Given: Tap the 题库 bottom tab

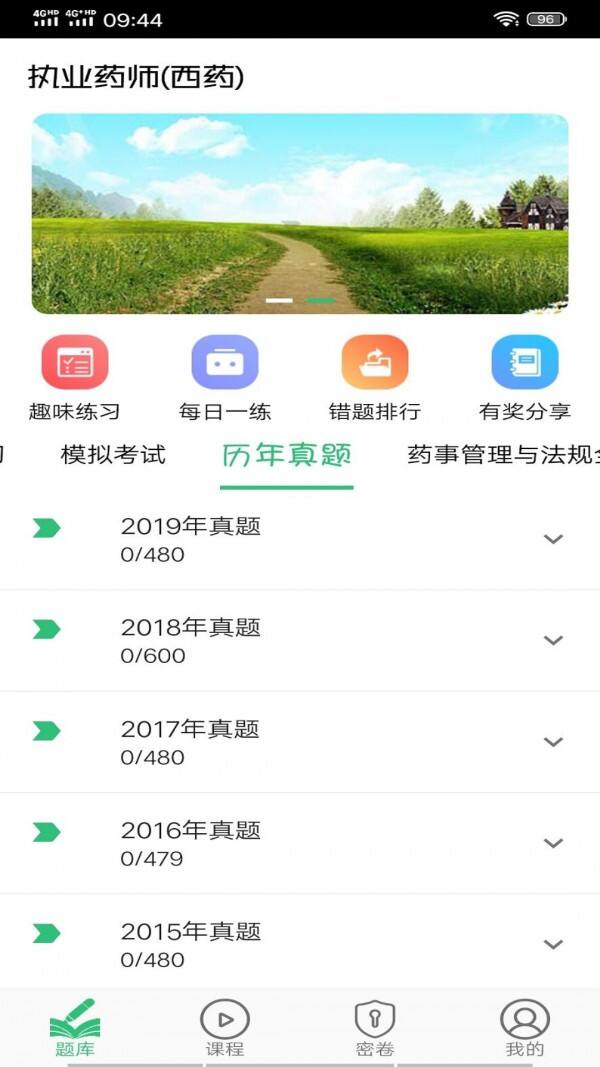Looking at the screenshot, I should point(75,1028).
